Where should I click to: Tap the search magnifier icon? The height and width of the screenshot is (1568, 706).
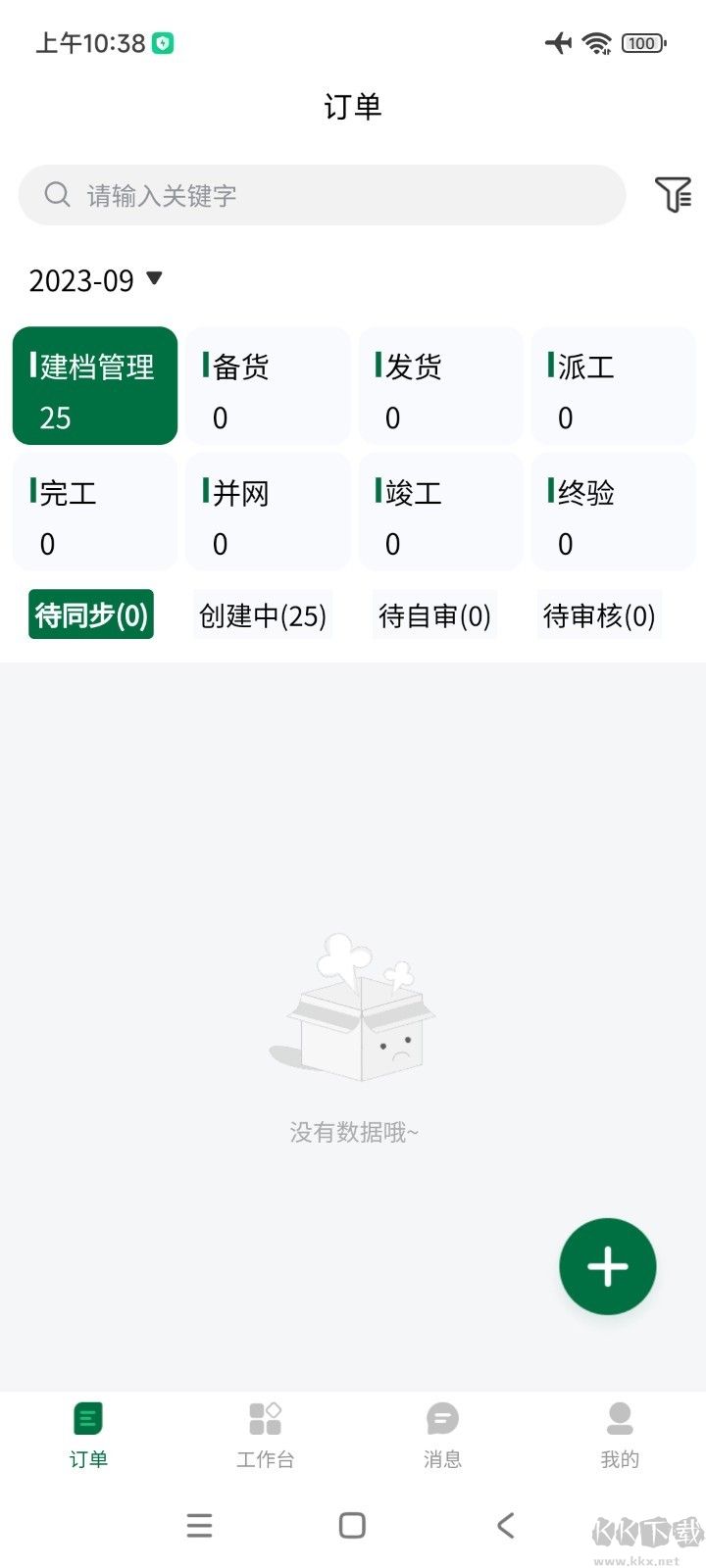pyautogui.click(x=56, y=195)
